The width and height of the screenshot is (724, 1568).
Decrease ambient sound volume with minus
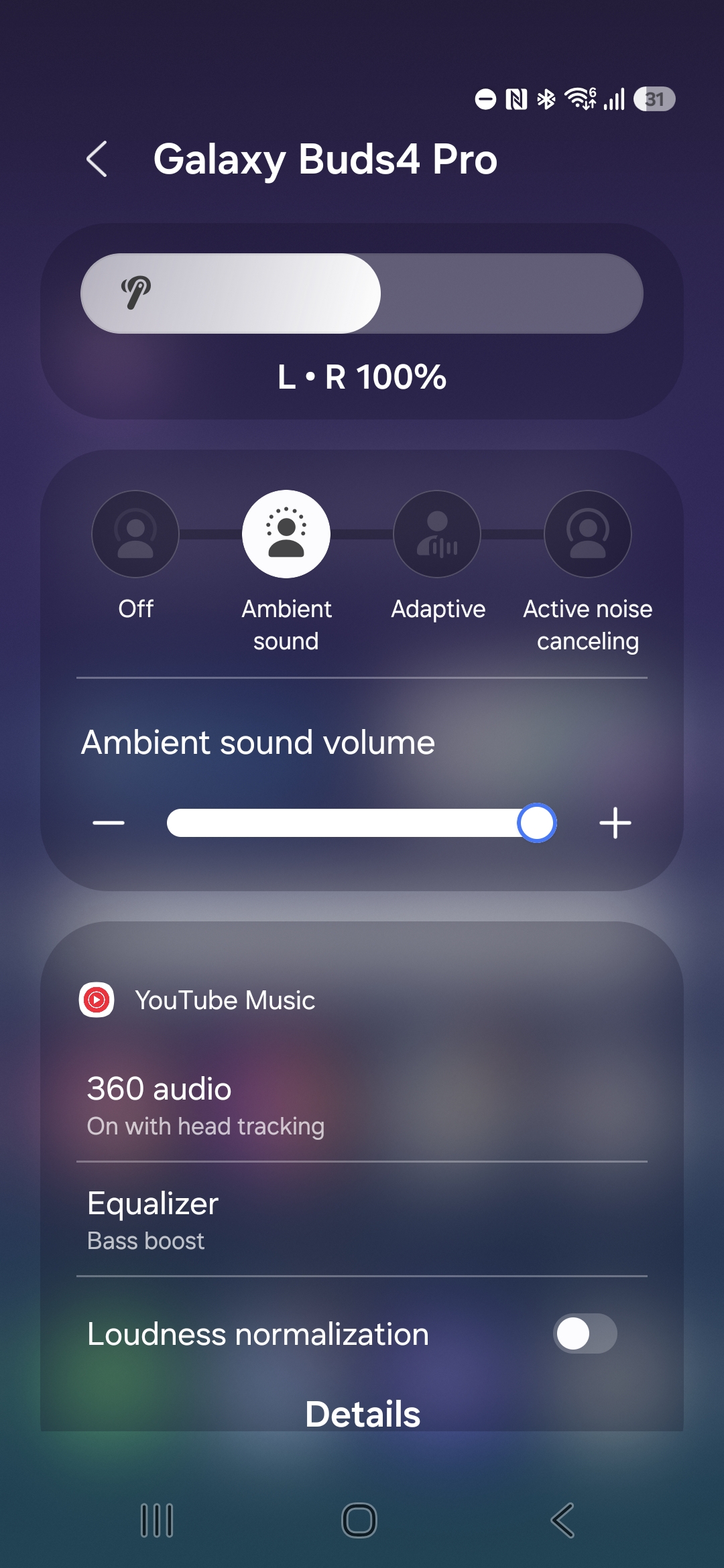[x=109, y=823]
